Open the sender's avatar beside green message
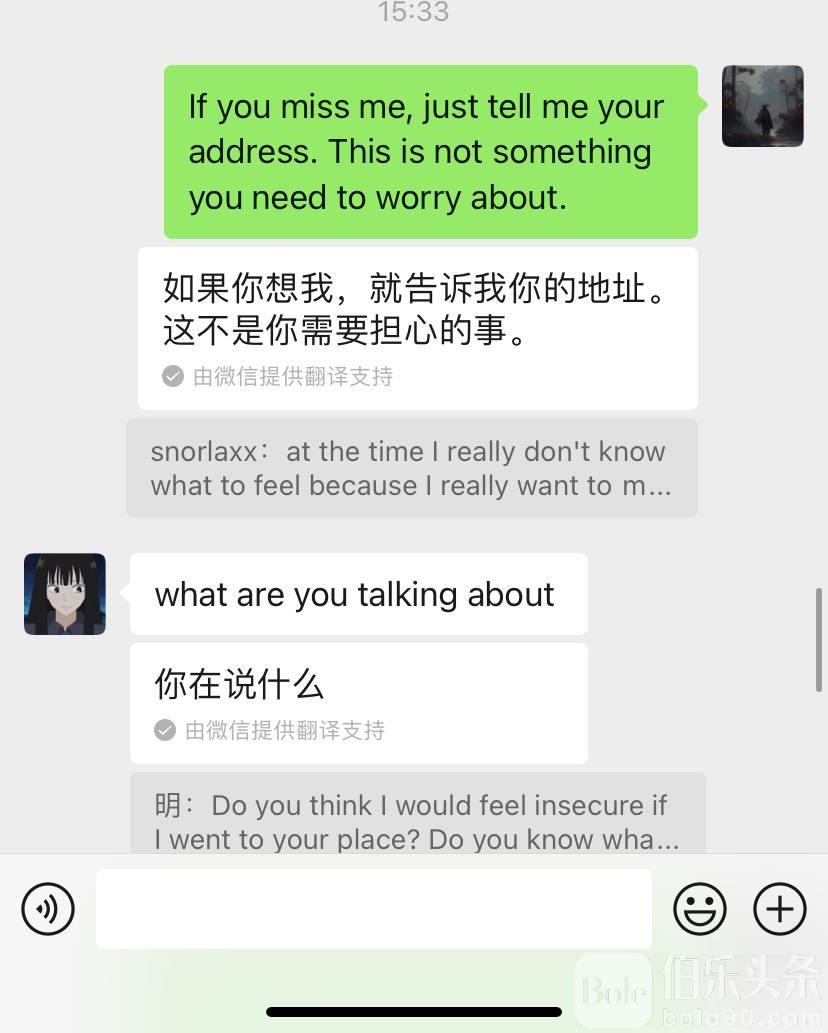This screenshot has height=1033, width=828. pos(762,106)
